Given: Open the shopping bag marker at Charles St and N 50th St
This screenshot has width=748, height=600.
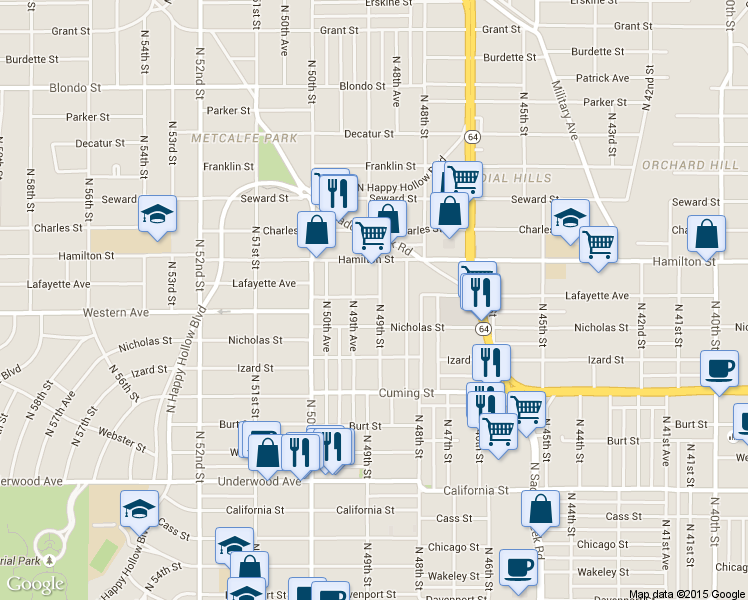Looking at the screenshot, I should [317, 230].
